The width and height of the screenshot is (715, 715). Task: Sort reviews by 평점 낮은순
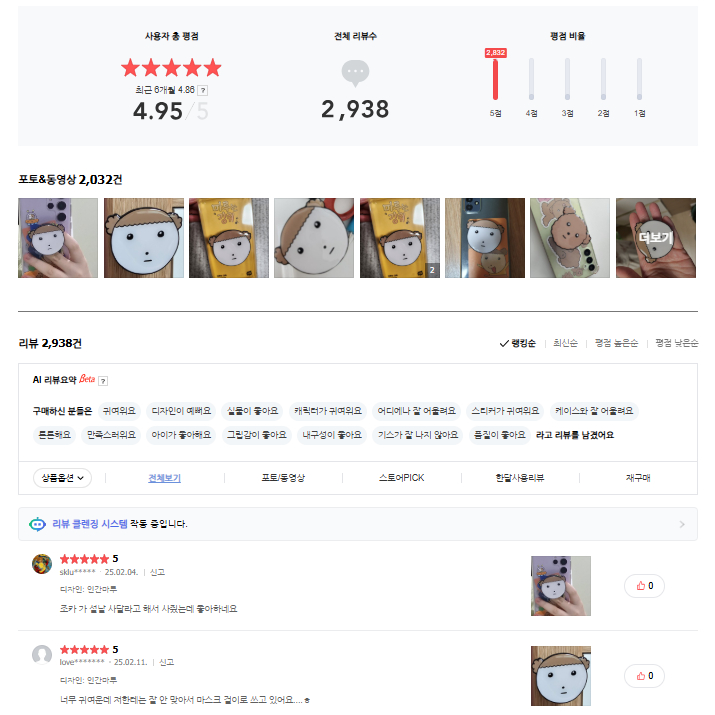[676, 343]
